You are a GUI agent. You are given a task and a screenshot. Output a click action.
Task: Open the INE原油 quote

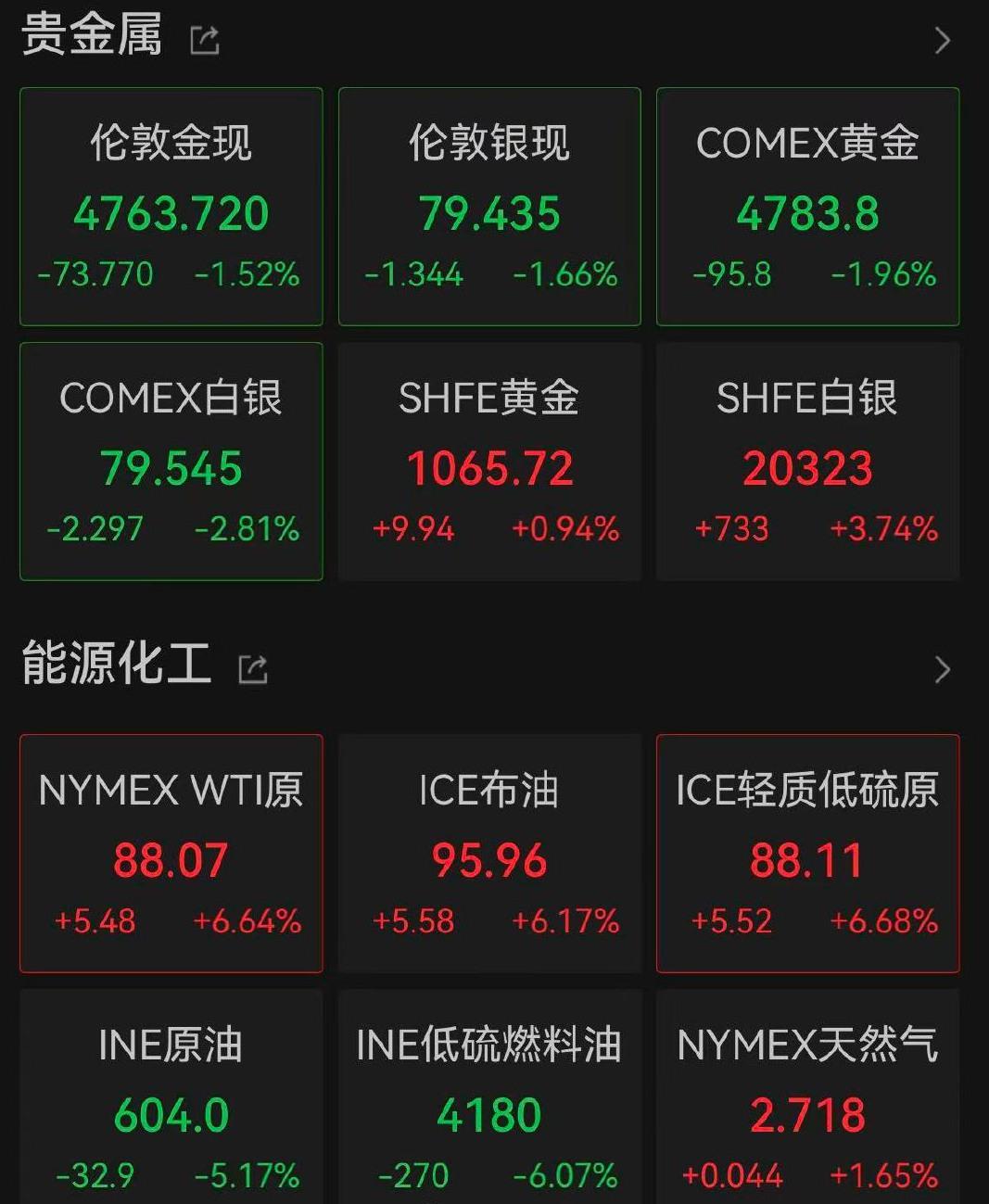[x=171, y=1094]
